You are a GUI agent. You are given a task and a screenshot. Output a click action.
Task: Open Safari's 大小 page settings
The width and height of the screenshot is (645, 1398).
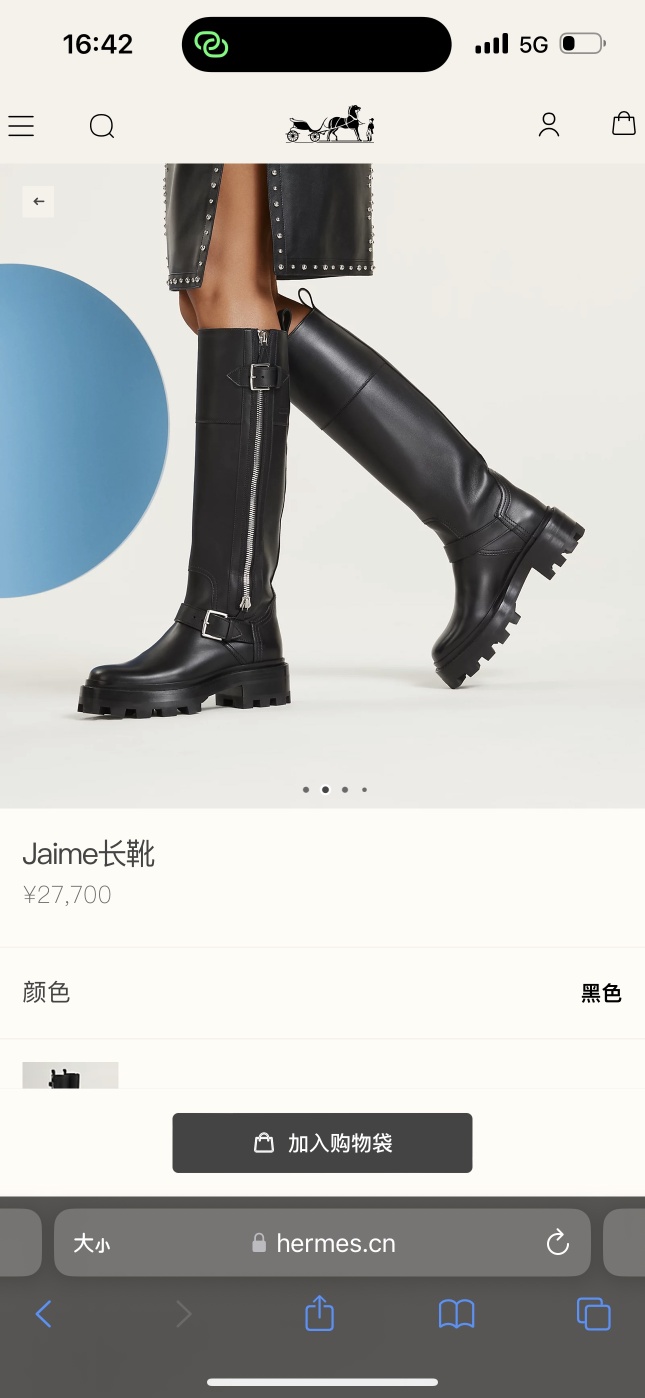91,1243
